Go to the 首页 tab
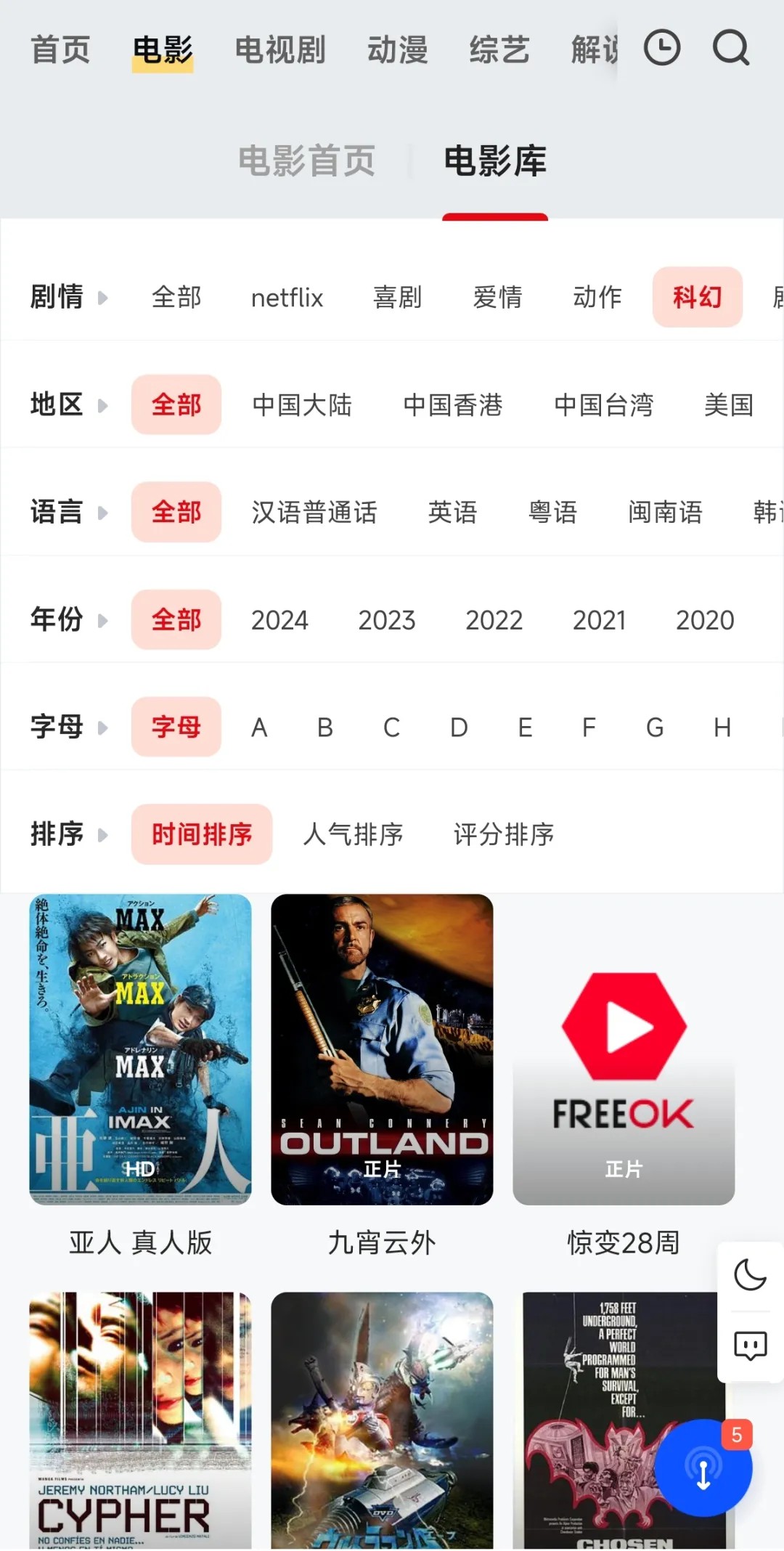 (x=60, y=50)
